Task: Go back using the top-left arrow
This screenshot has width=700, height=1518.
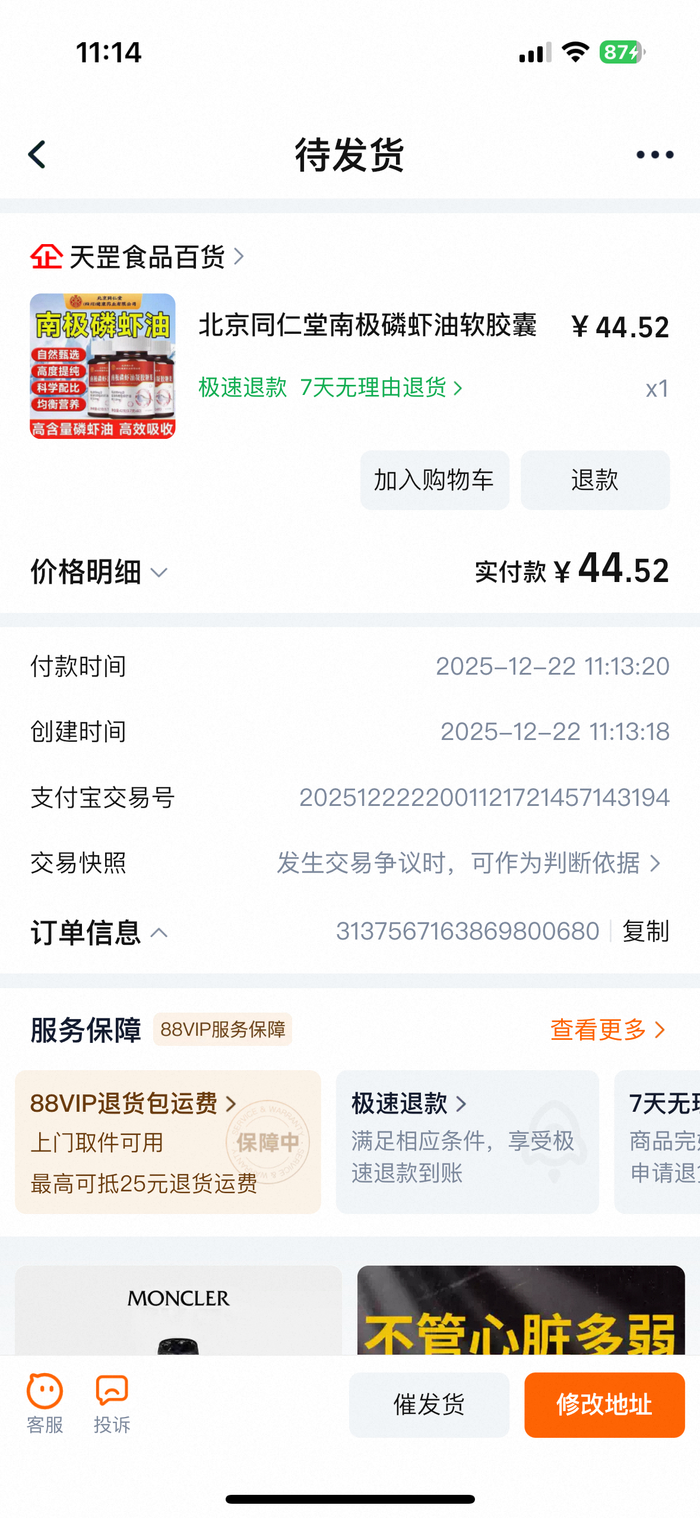Action: (37, 155)
